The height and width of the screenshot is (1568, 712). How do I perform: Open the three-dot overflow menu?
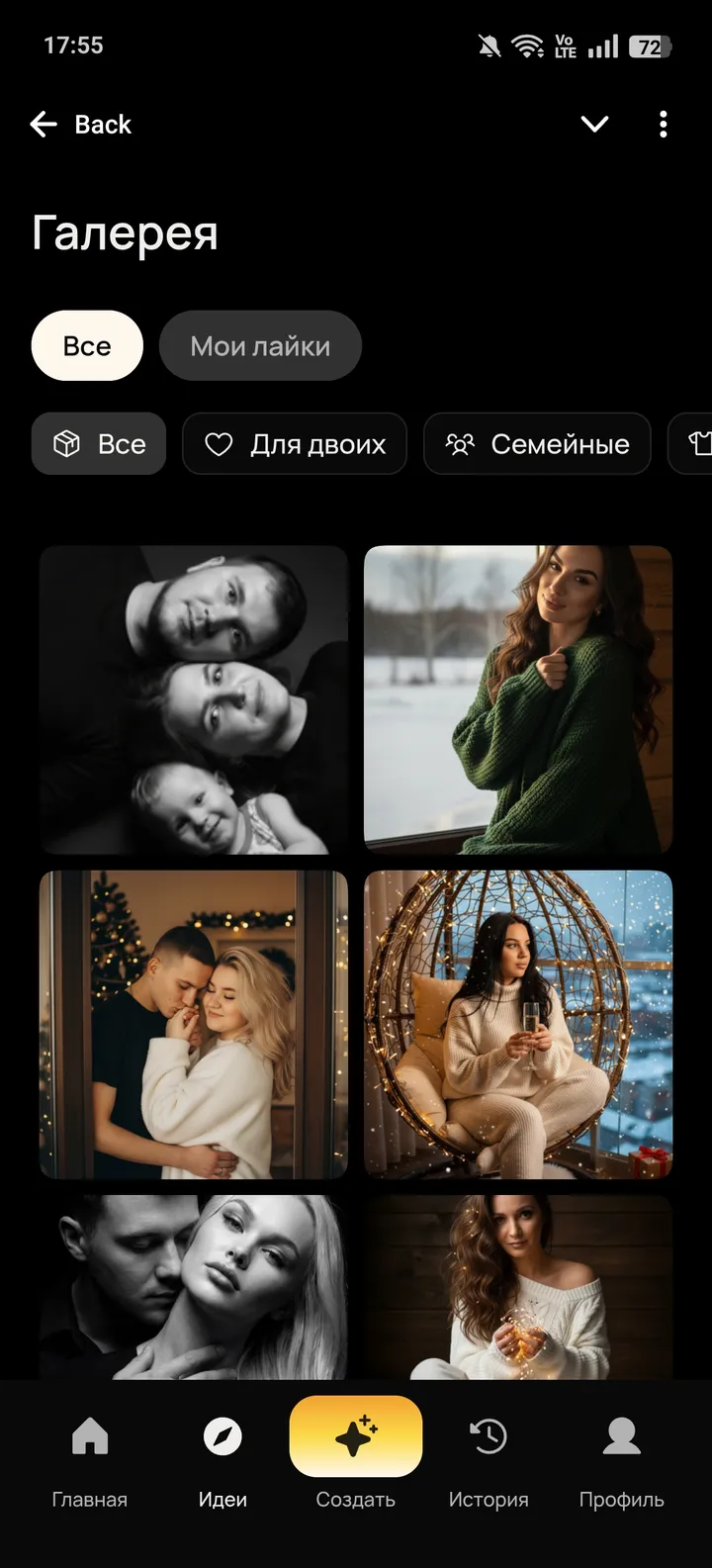(x=663, y=125)
